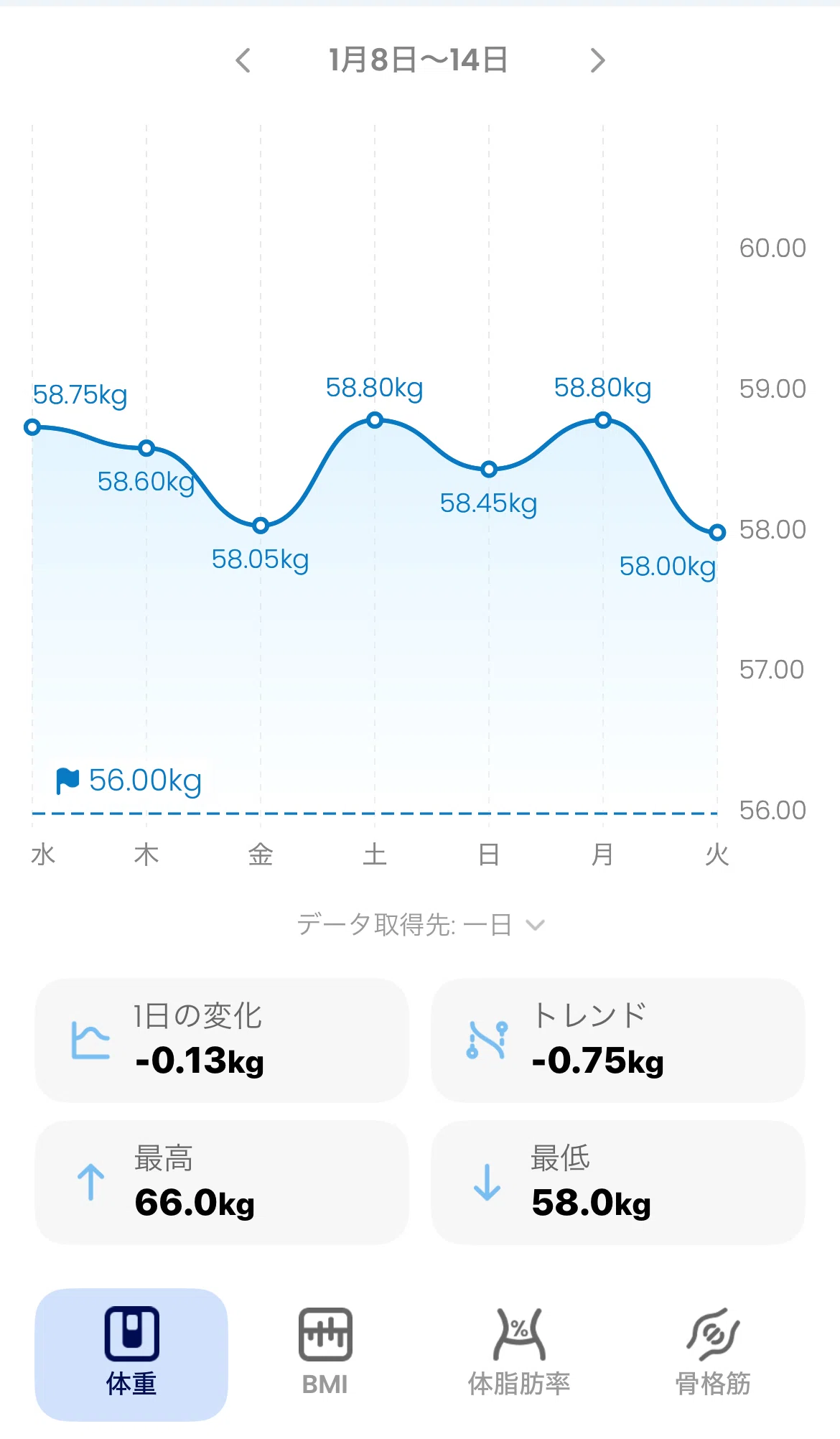Screen dimensions: 840x1439
Task: Select the 58.60kg point on Thursday
Action: click(146, 448)
